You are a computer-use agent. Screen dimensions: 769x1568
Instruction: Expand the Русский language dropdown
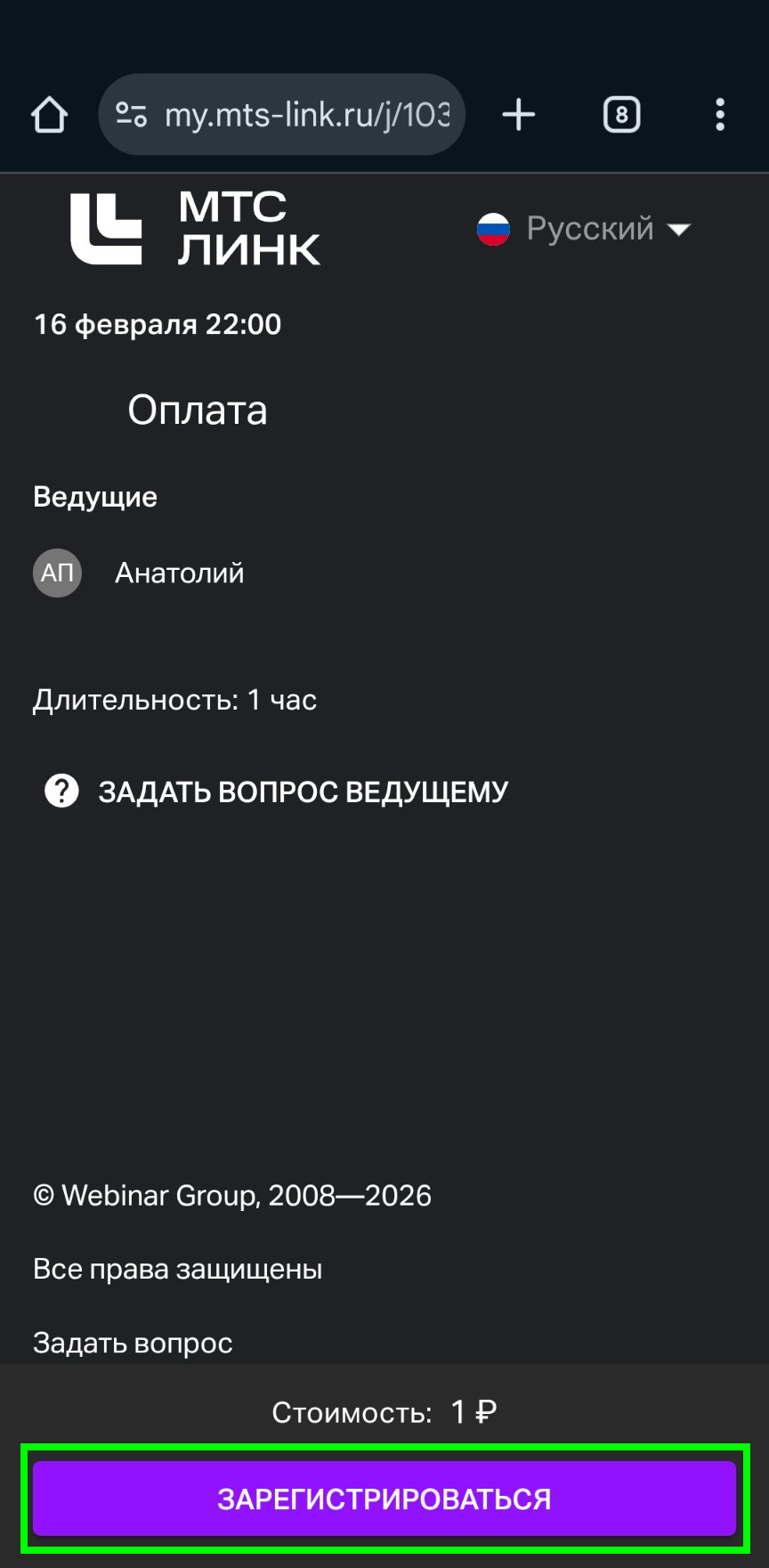coord(585,229)
